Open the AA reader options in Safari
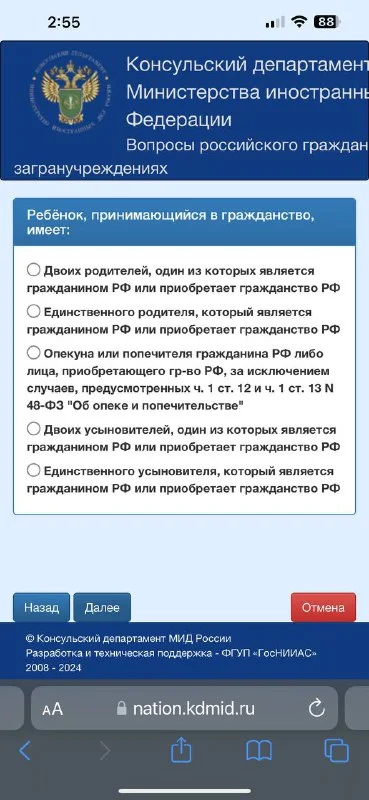The image size is (369, 800). 53,709
